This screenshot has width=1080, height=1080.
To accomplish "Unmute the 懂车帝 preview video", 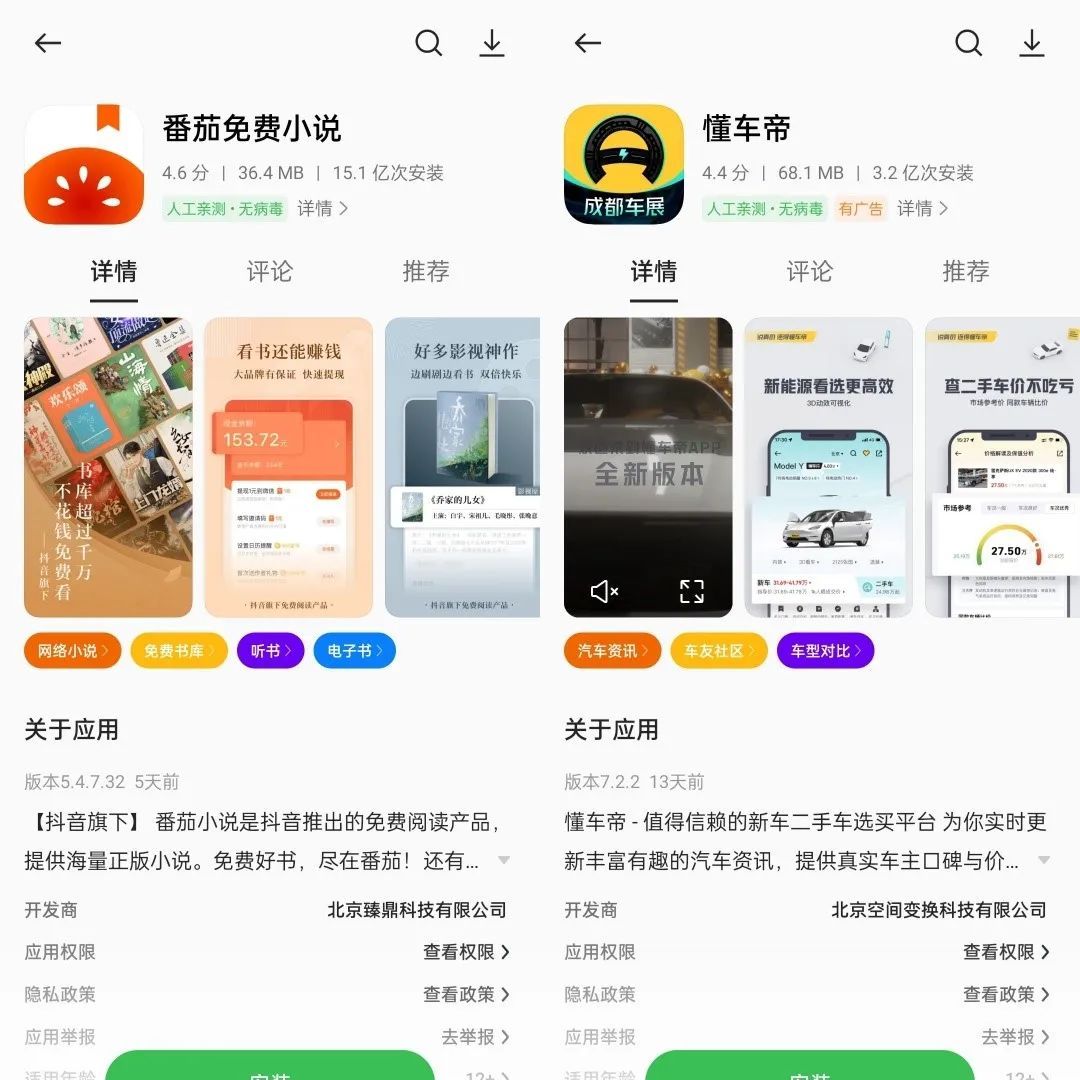I will (x=604, y=591).
